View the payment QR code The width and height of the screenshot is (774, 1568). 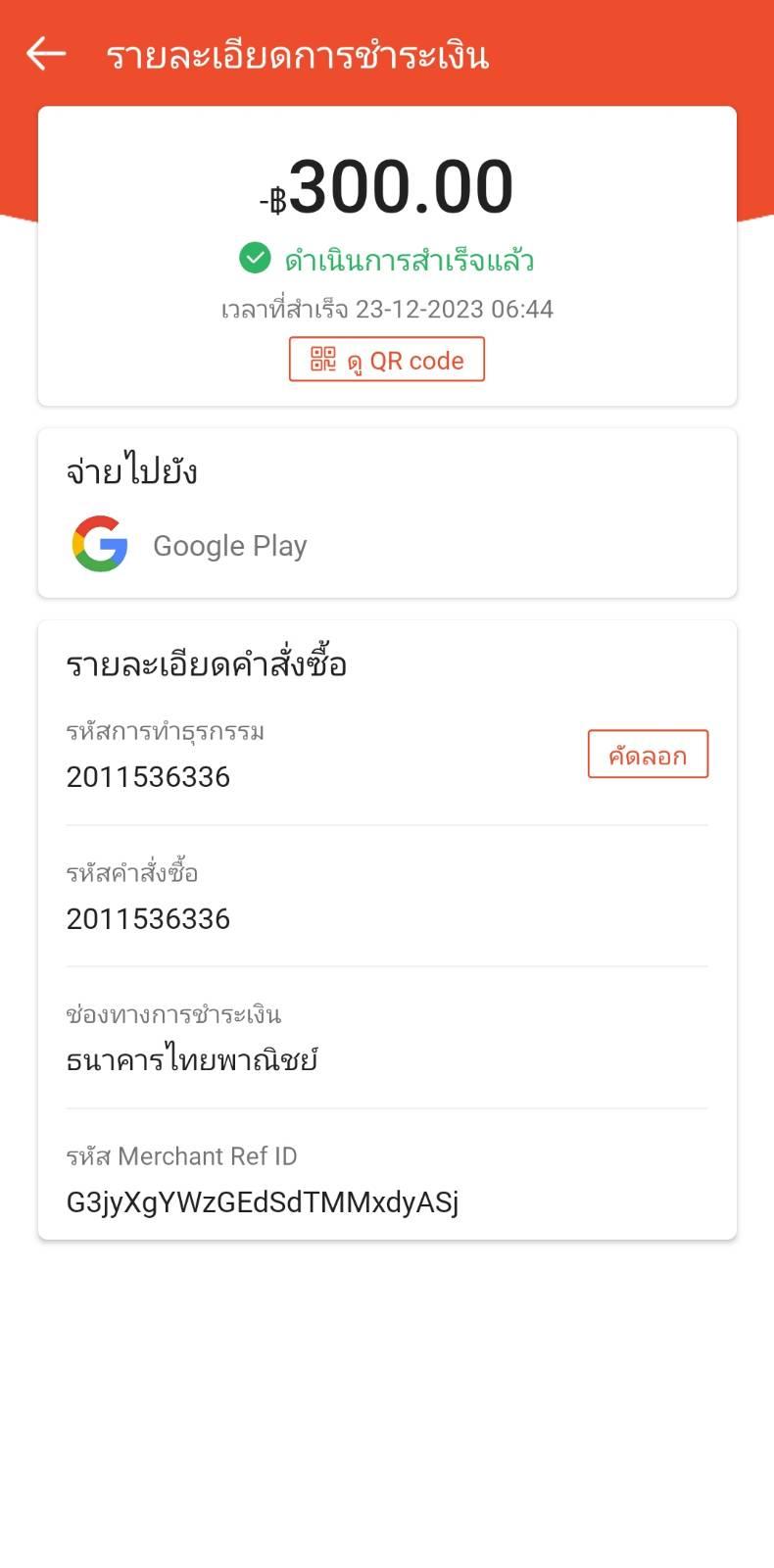pyautogui.click(x=387, y=359)
